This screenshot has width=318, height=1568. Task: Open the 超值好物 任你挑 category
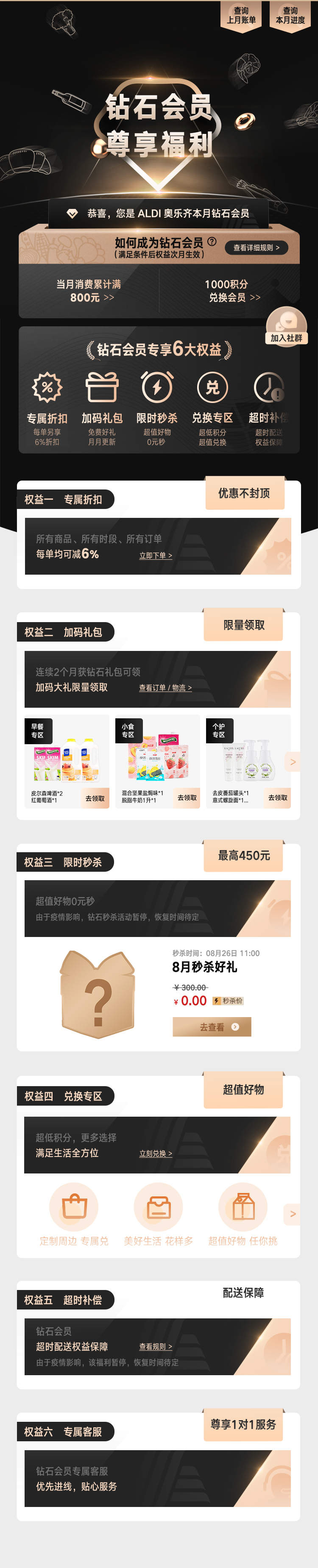point(243,1214)
